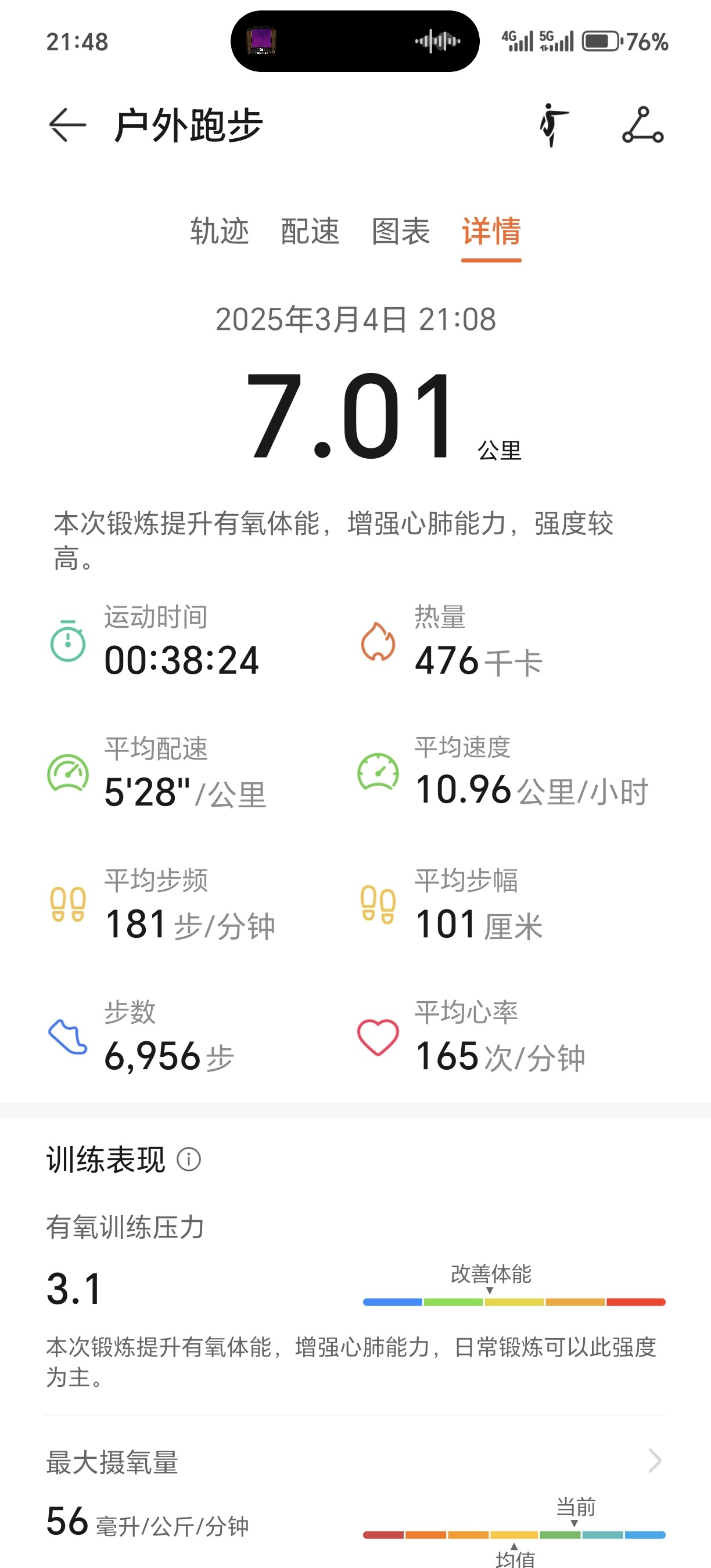
Task: Open the route share icon
Action: pyautogui.click(x=643, y=125)
